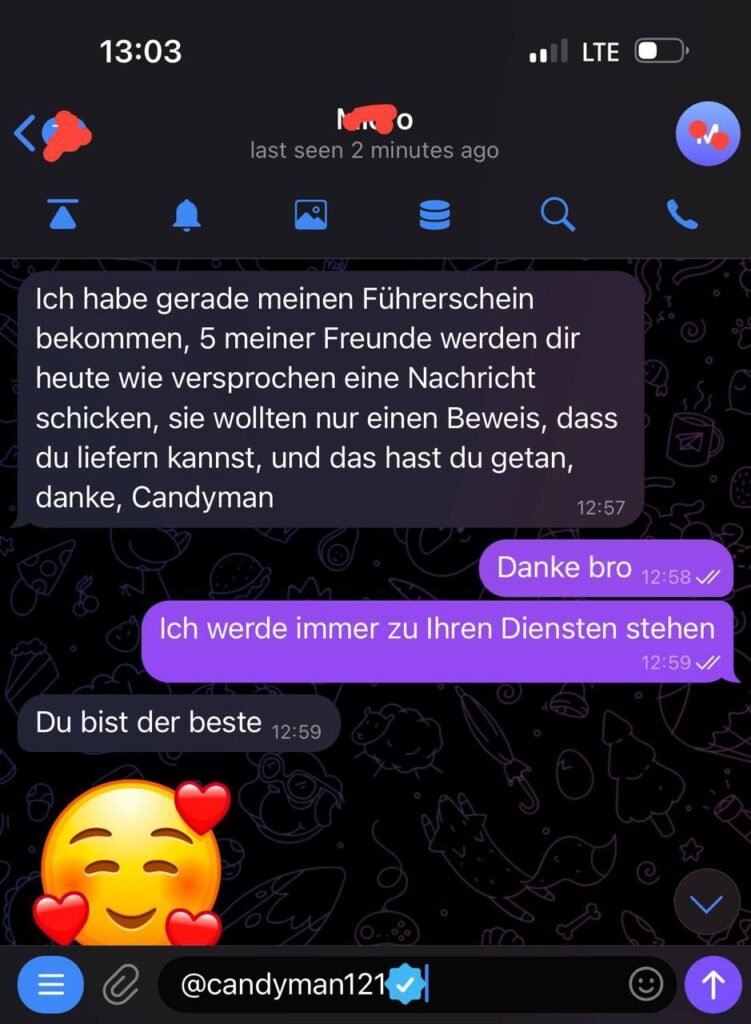Start a voice call

pyautogui.click(x=682, y=214)
